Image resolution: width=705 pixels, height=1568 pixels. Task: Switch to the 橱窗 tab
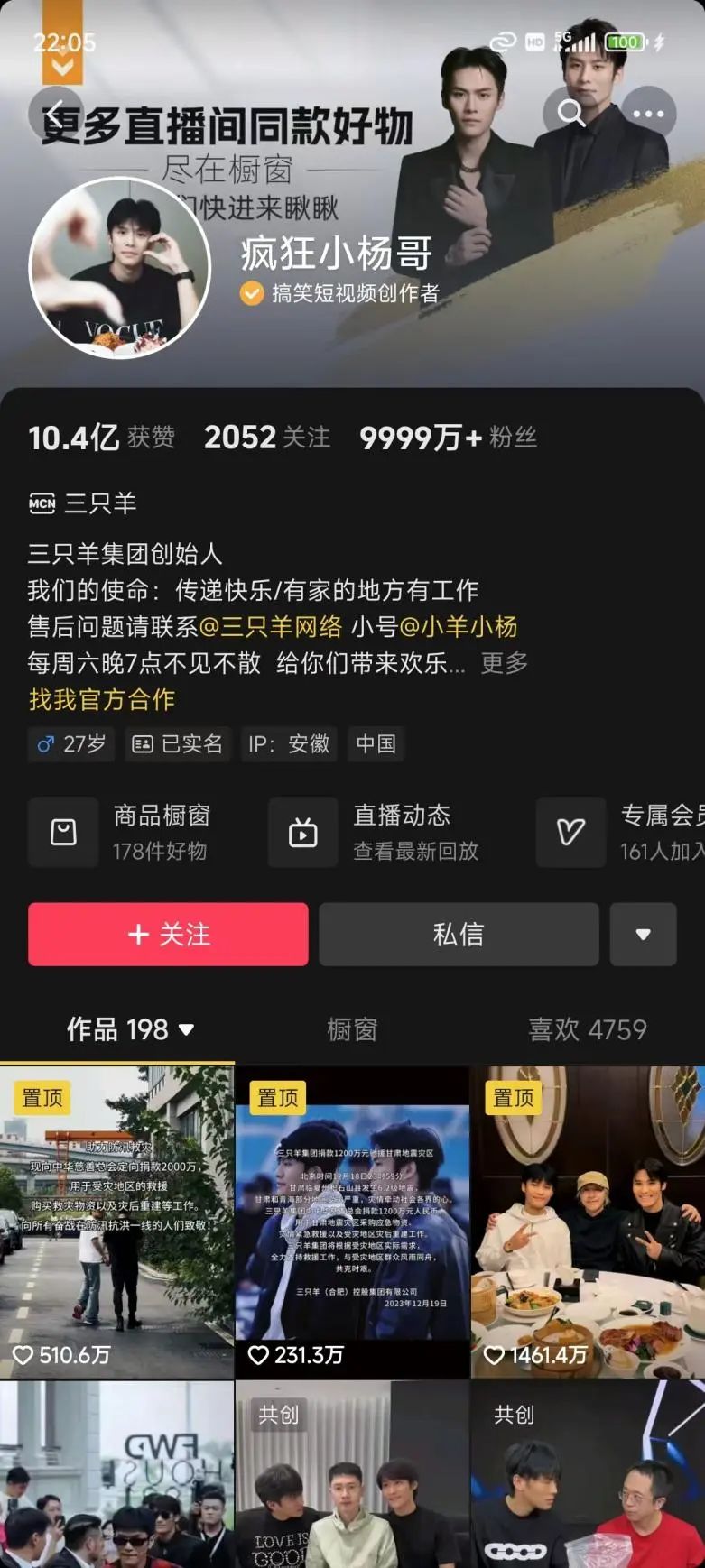click(x=352, y=1029)
